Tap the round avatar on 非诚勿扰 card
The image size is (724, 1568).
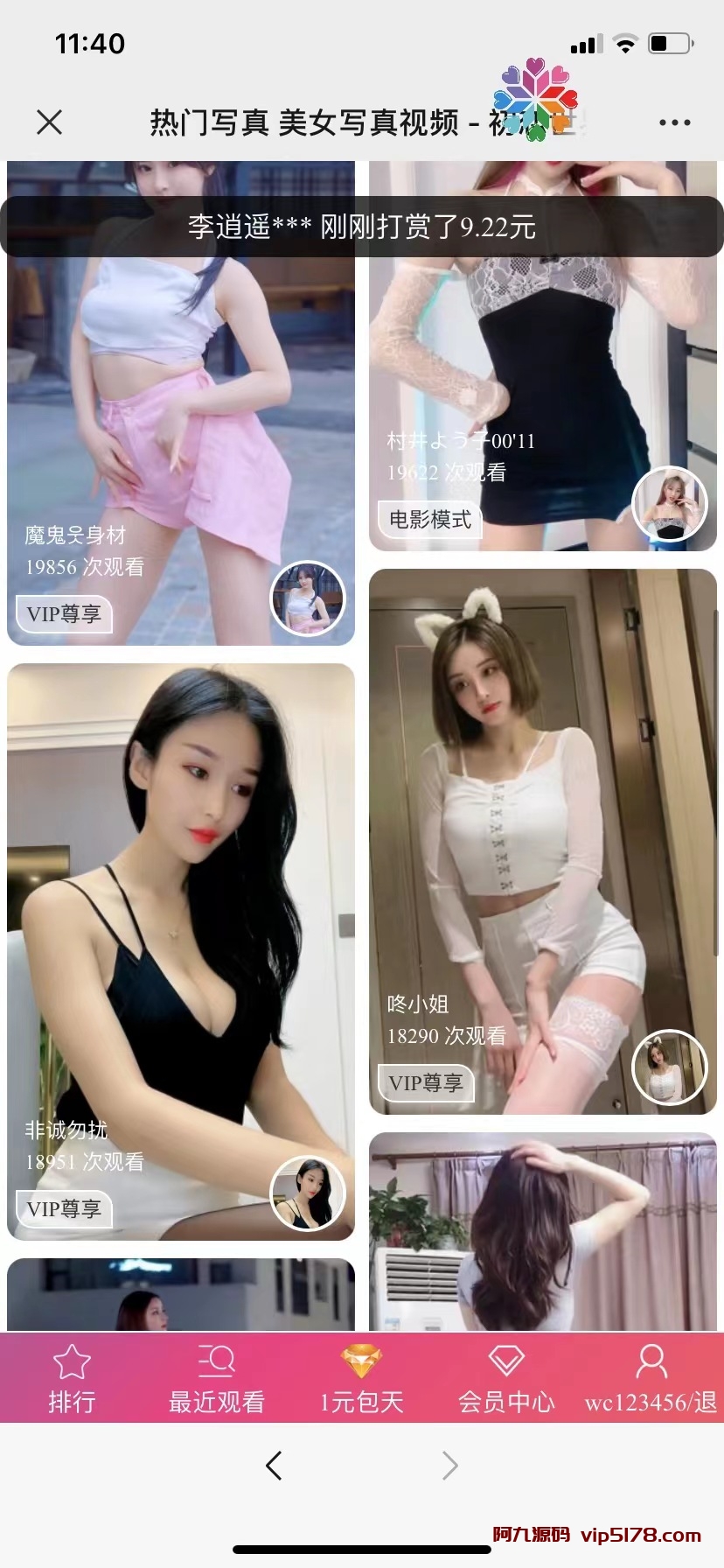pyautogui.click(x=308, y=1193)
